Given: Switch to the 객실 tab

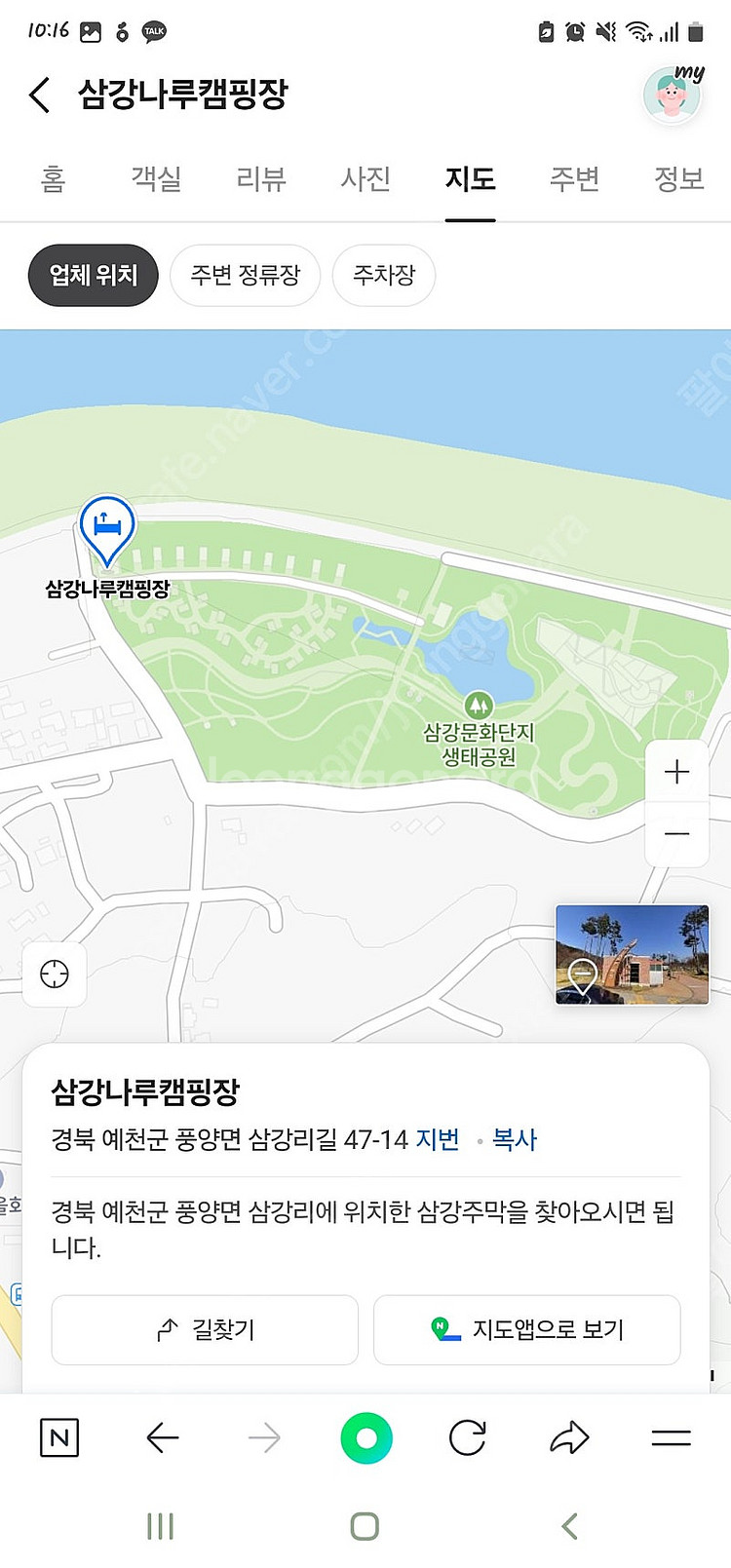Looking at the screenshot, I should point(157,179).
